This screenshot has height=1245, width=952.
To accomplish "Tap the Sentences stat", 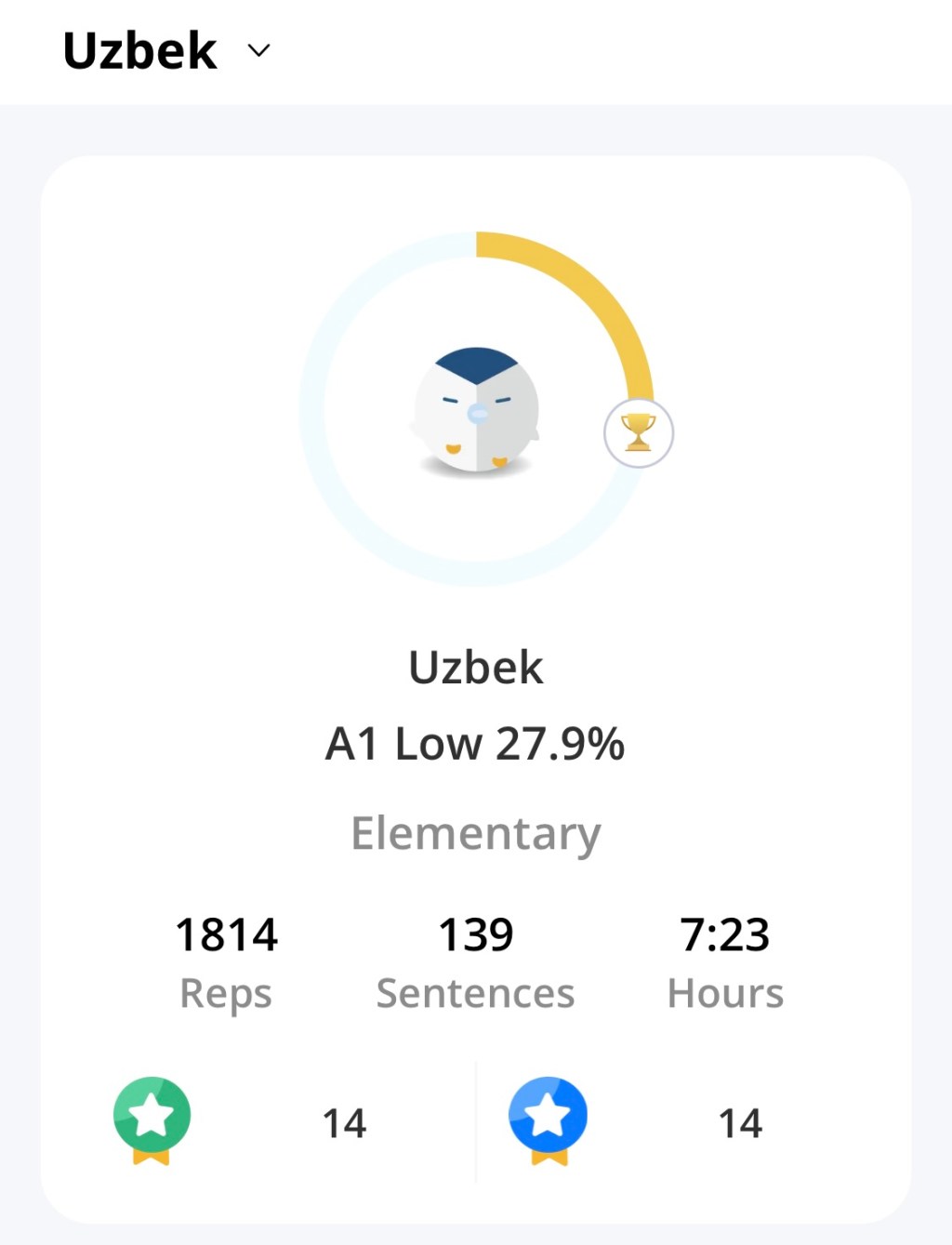I will click(x=475, y=961).
